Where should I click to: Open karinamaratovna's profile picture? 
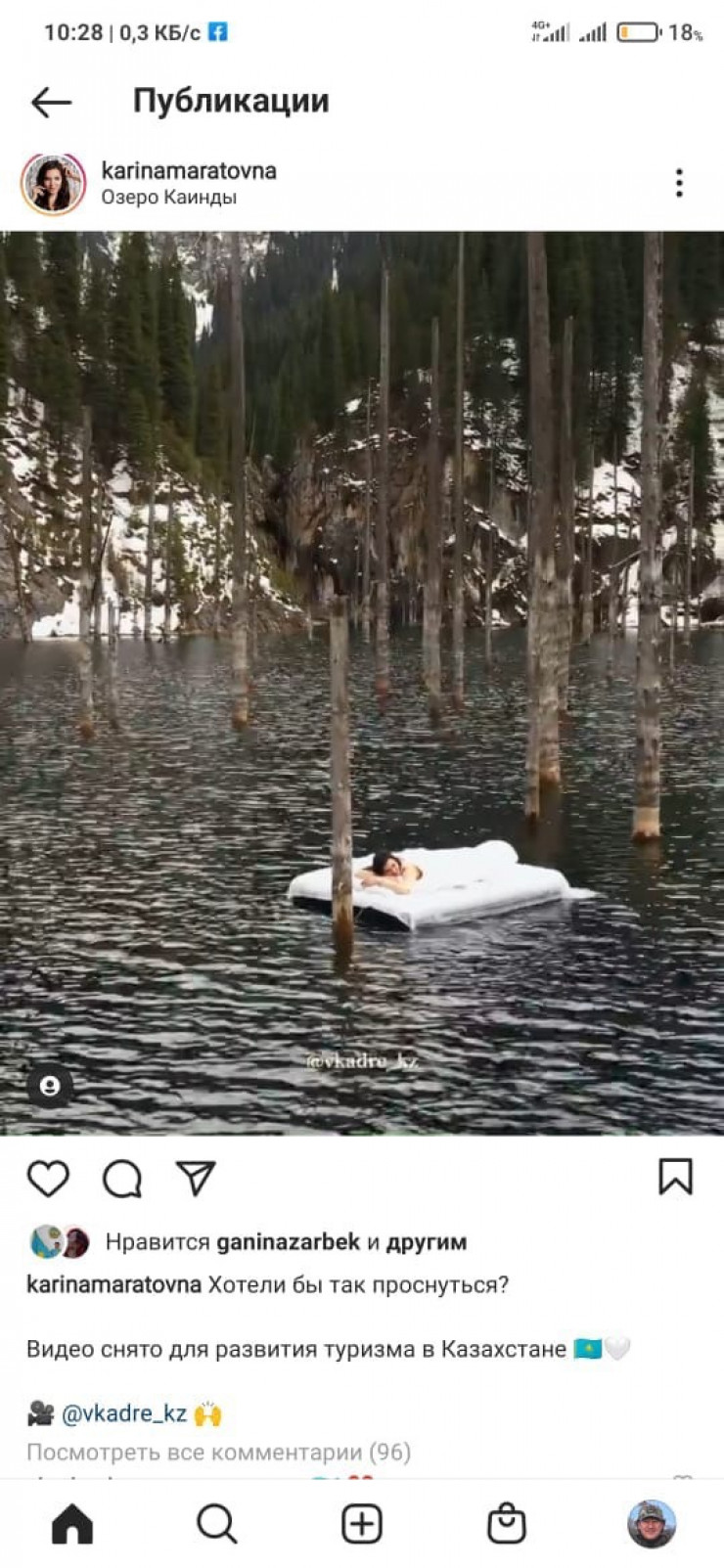53,183
